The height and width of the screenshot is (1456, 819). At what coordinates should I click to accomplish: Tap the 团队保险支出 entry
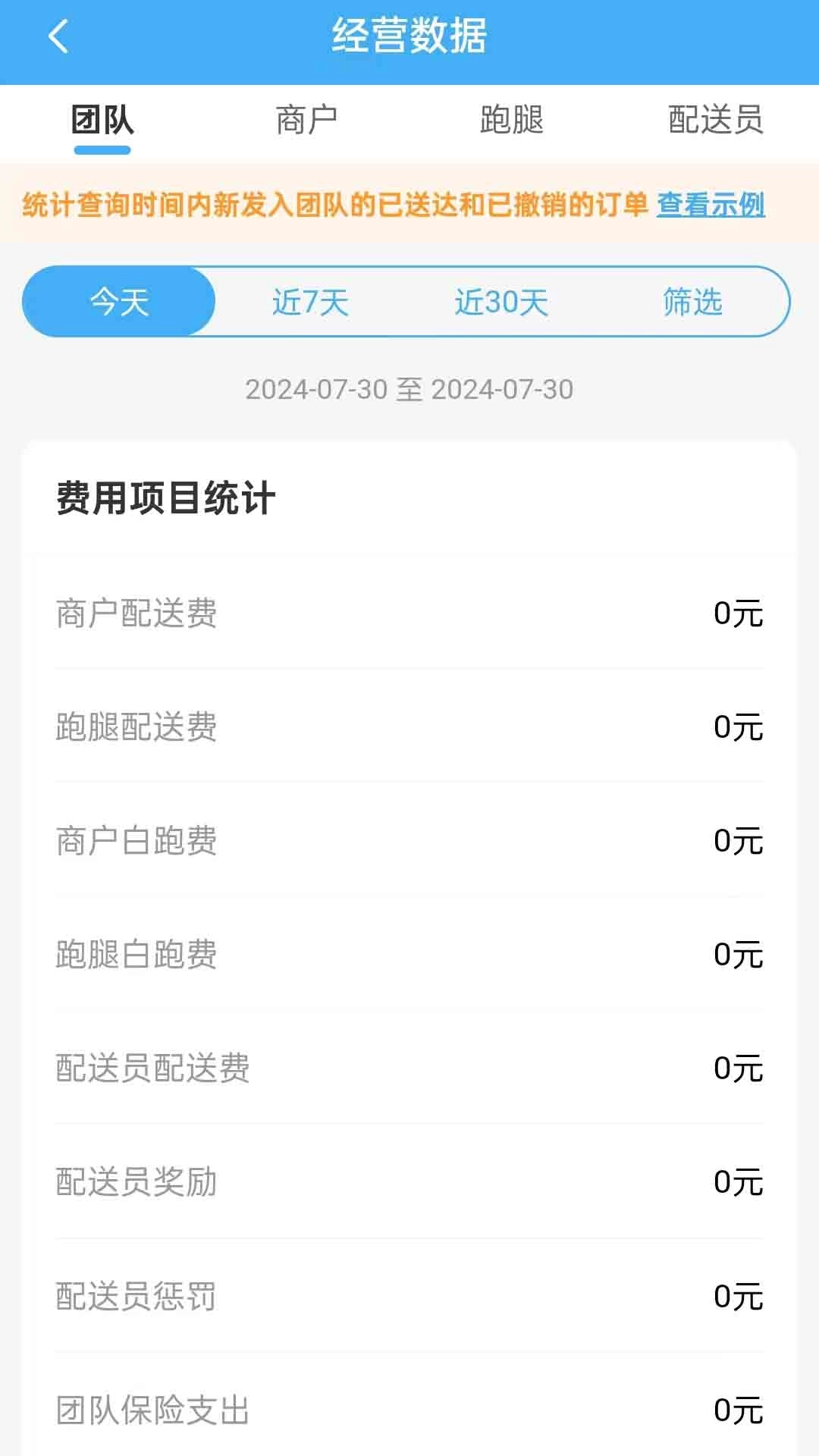pos(409,1410)
